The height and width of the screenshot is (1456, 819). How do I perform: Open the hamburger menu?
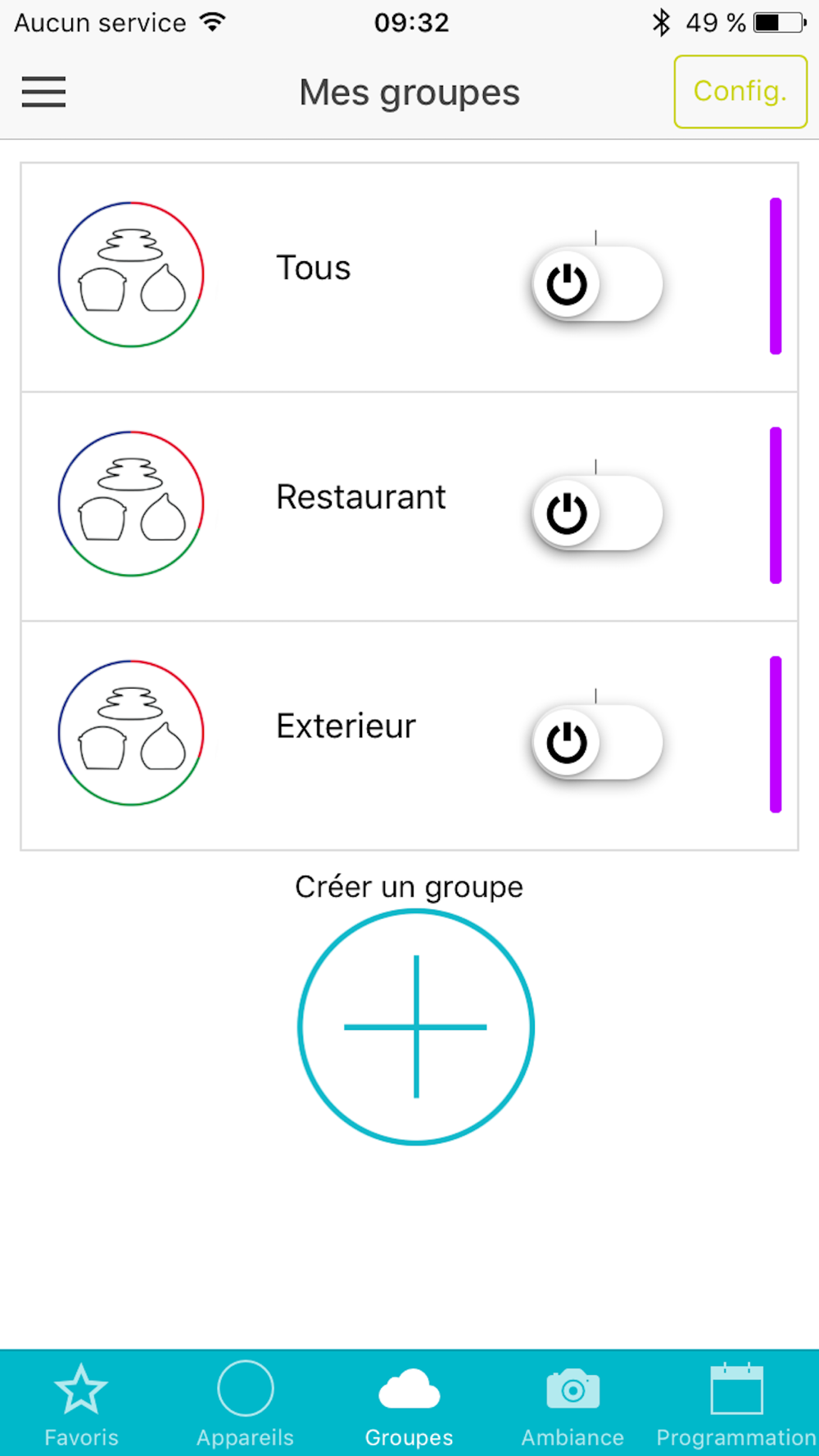click(x=43, y=92)
